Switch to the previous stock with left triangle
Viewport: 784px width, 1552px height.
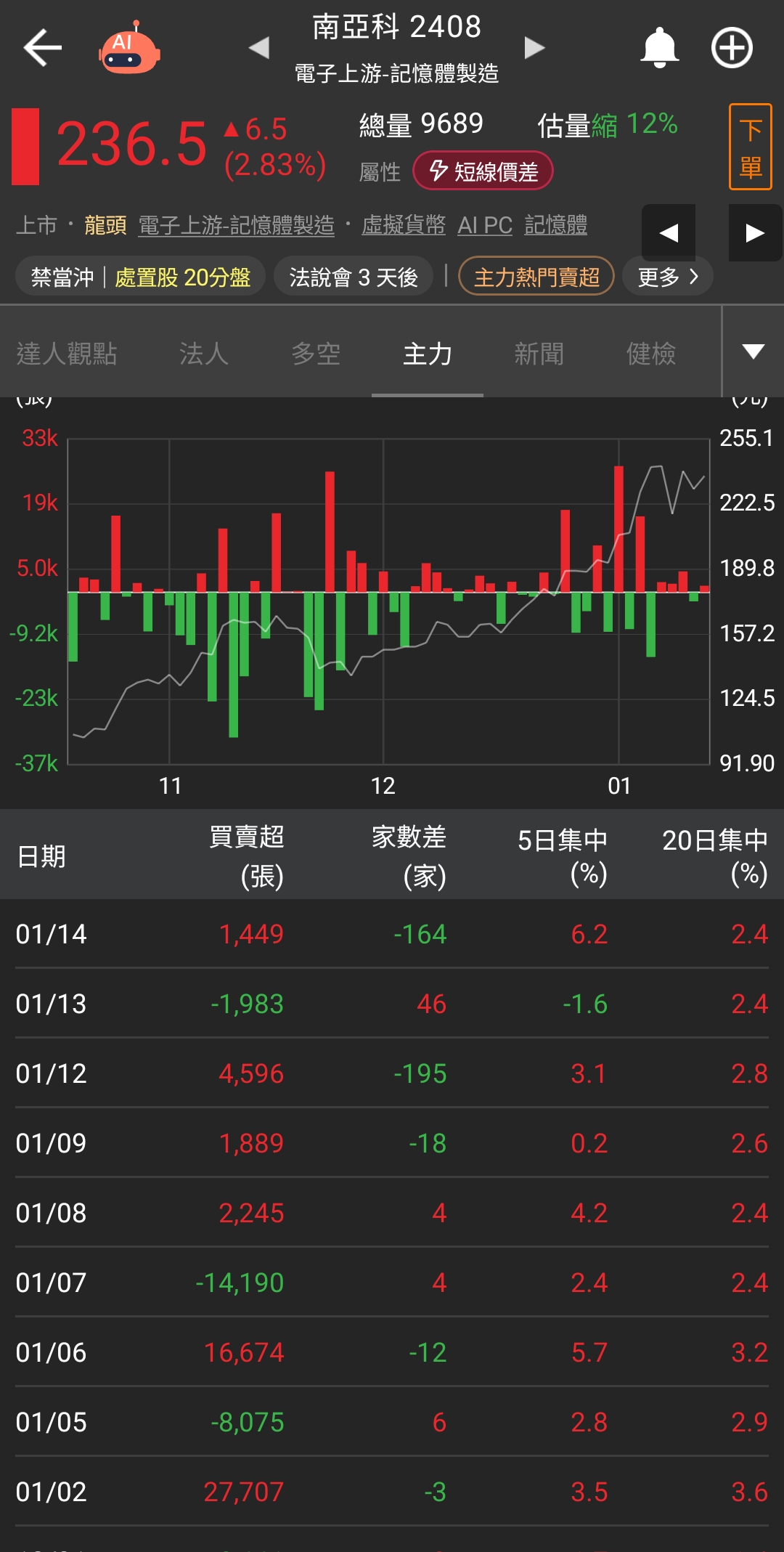258,48
